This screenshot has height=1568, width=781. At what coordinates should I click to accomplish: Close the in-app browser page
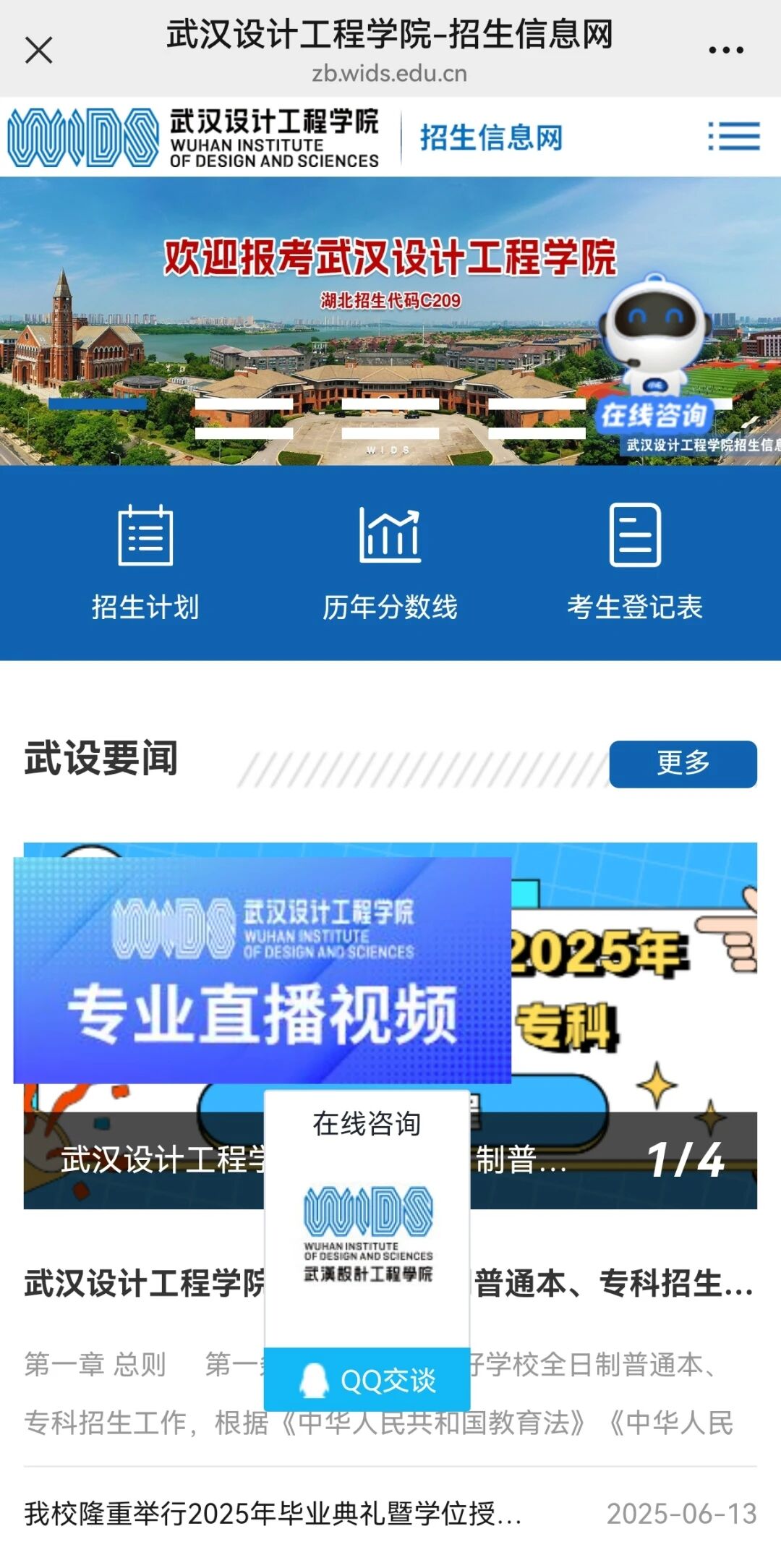[39, 51]
